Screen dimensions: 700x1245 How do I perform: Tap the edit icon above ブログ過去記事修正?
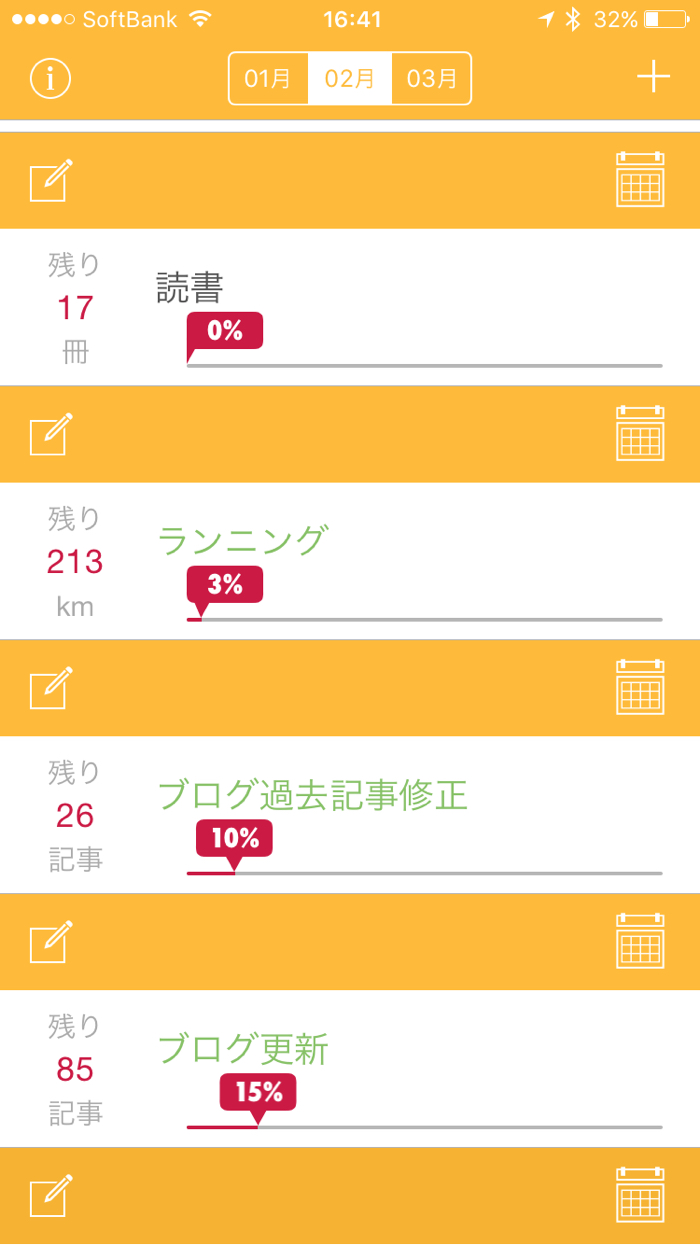click(x=51, y=688)
